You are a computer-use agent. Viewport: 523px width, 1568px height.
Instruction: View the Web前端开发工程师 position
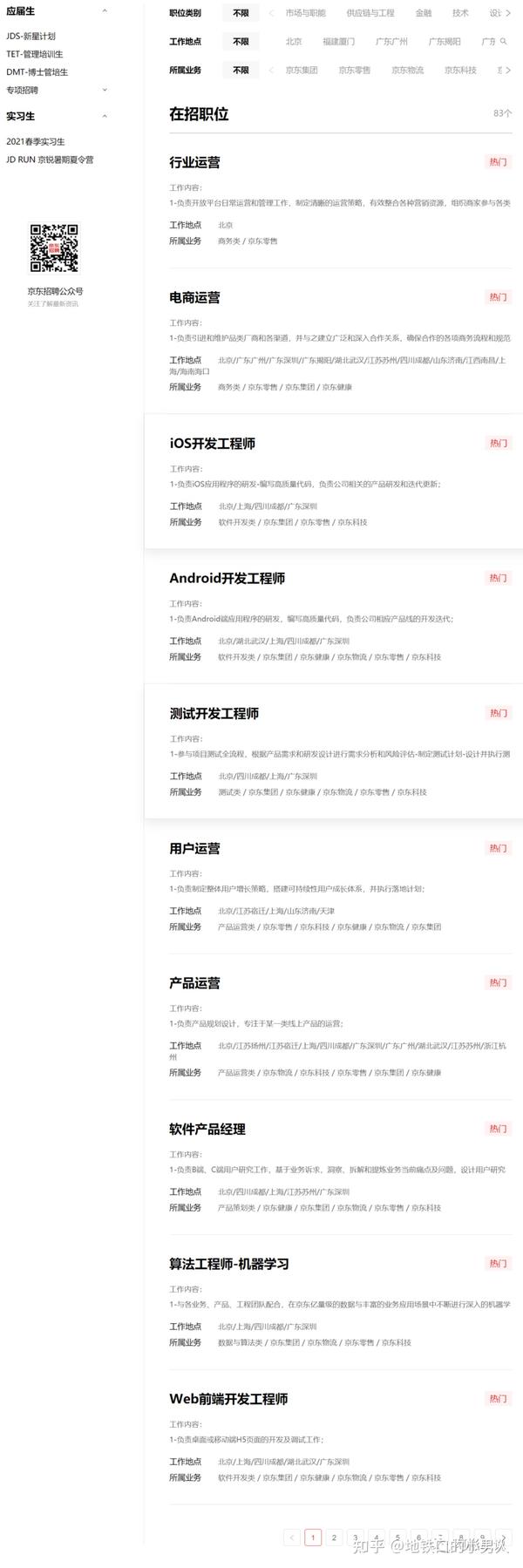228,1399
